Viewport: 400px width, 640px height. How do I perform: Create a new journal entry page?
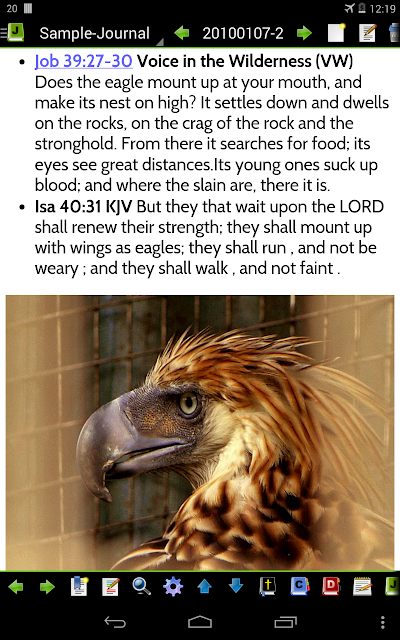336,33
